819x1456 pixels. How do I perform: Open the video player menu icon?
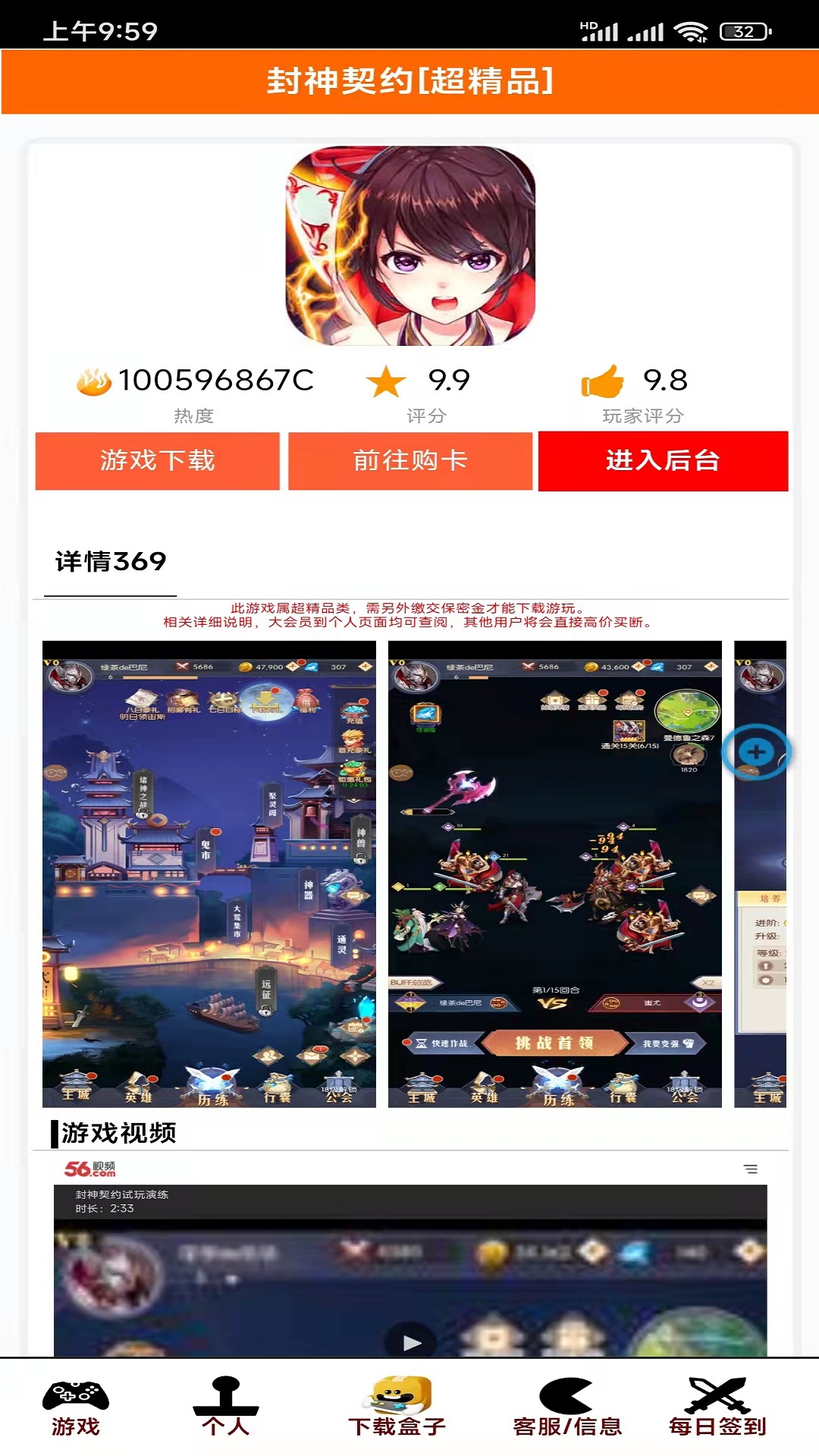[751, 1169]
